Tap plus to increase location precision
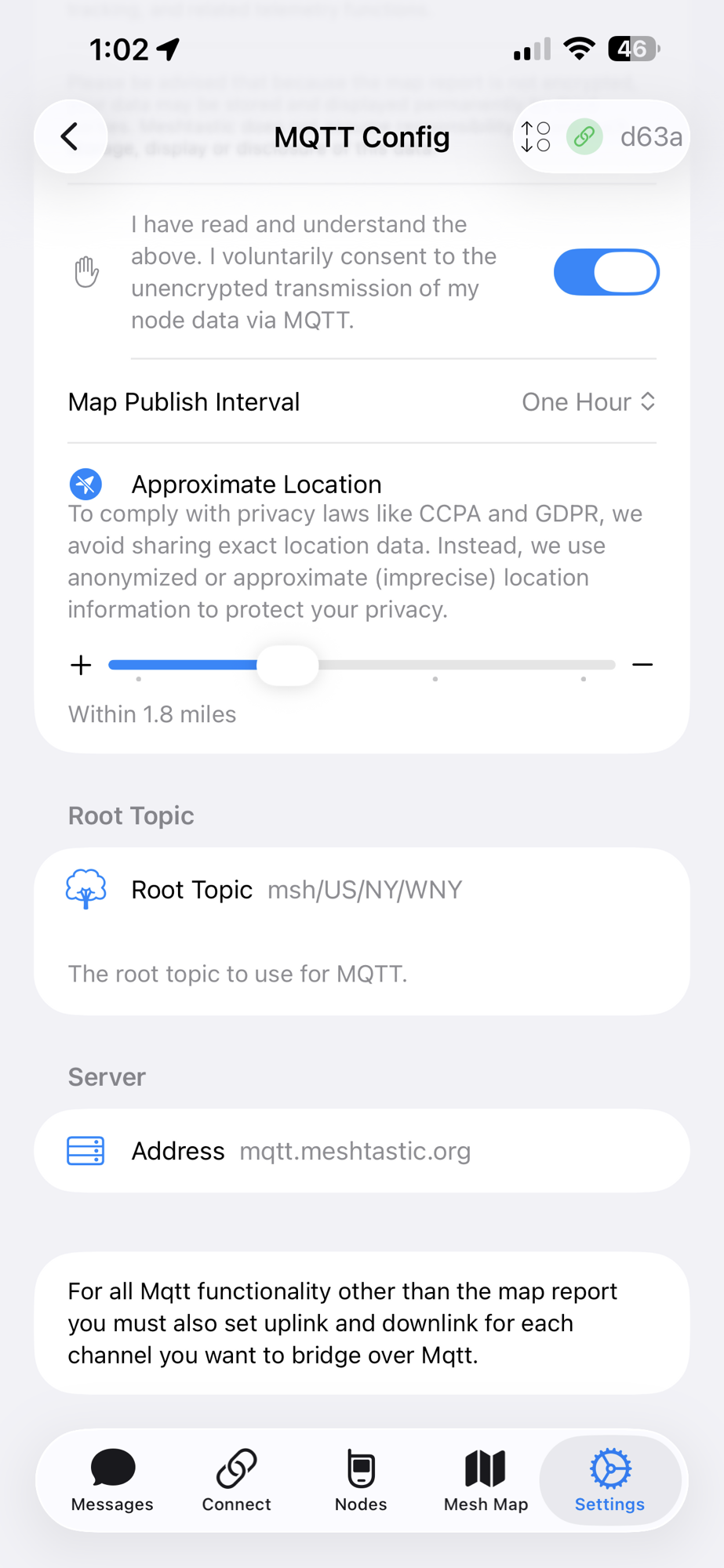This screenshot has width=724, height=1568. coord(81,665)
